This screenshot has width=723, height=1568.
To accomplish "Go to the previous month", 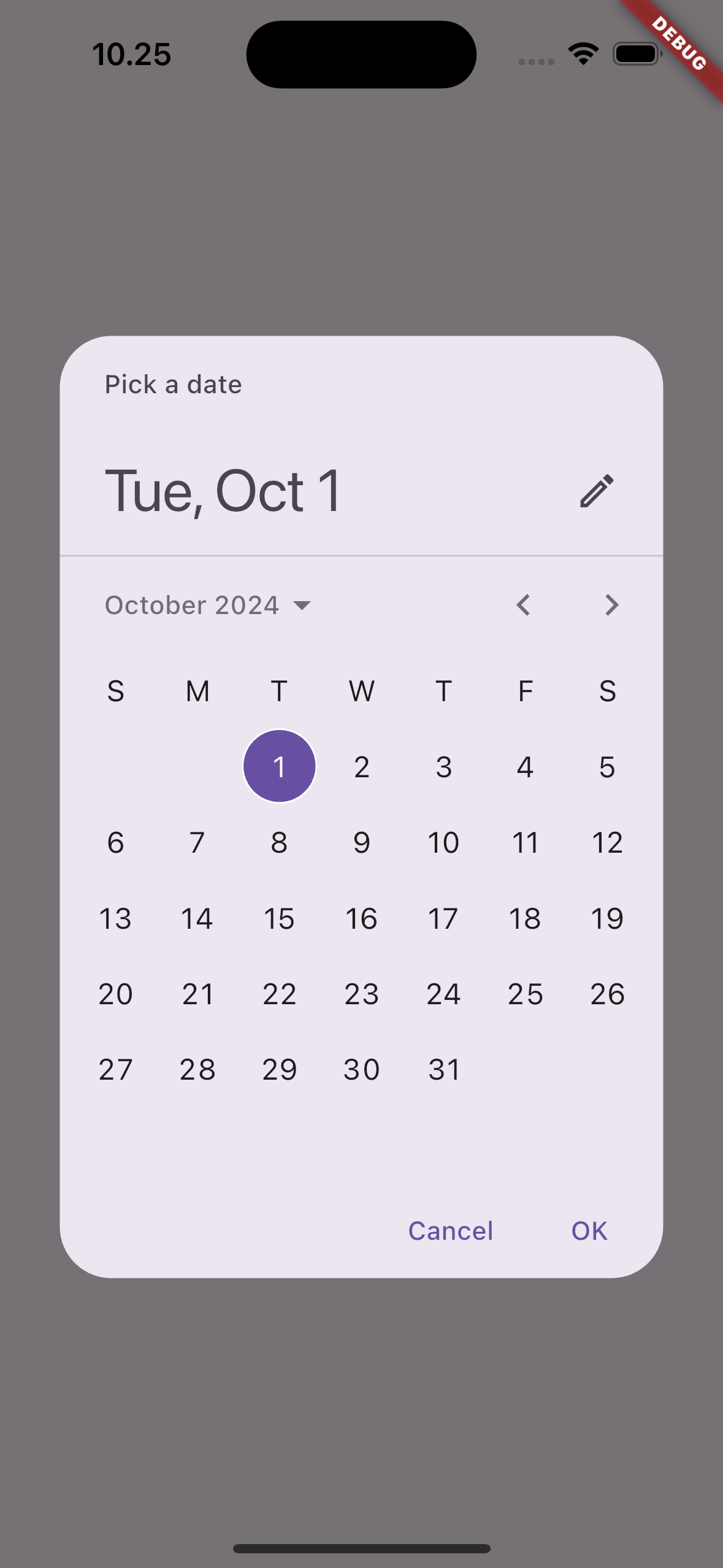I will (x=523, y=605).
